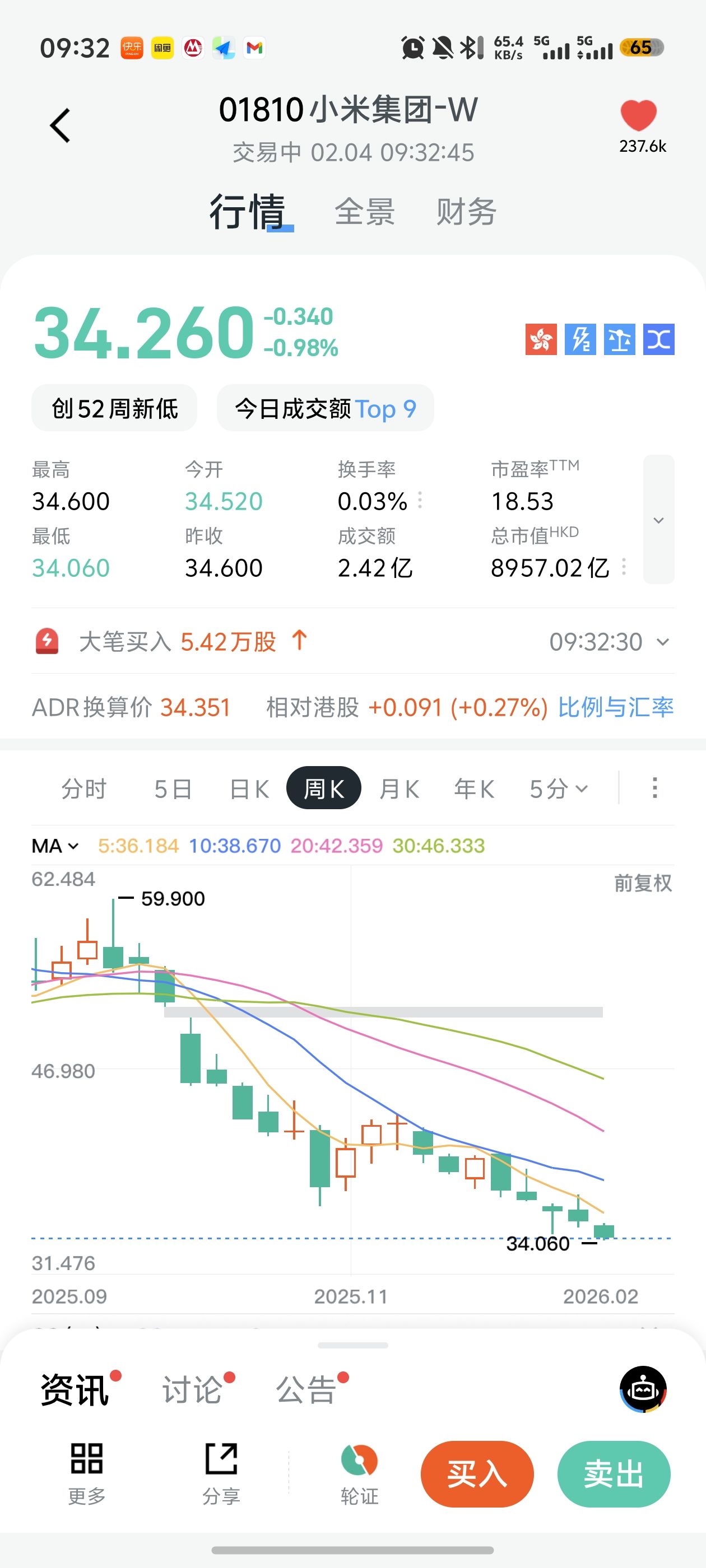Expand the quote details chevron panel
Viewport: 706px width, 1568px height.
(x=658, y=520)
